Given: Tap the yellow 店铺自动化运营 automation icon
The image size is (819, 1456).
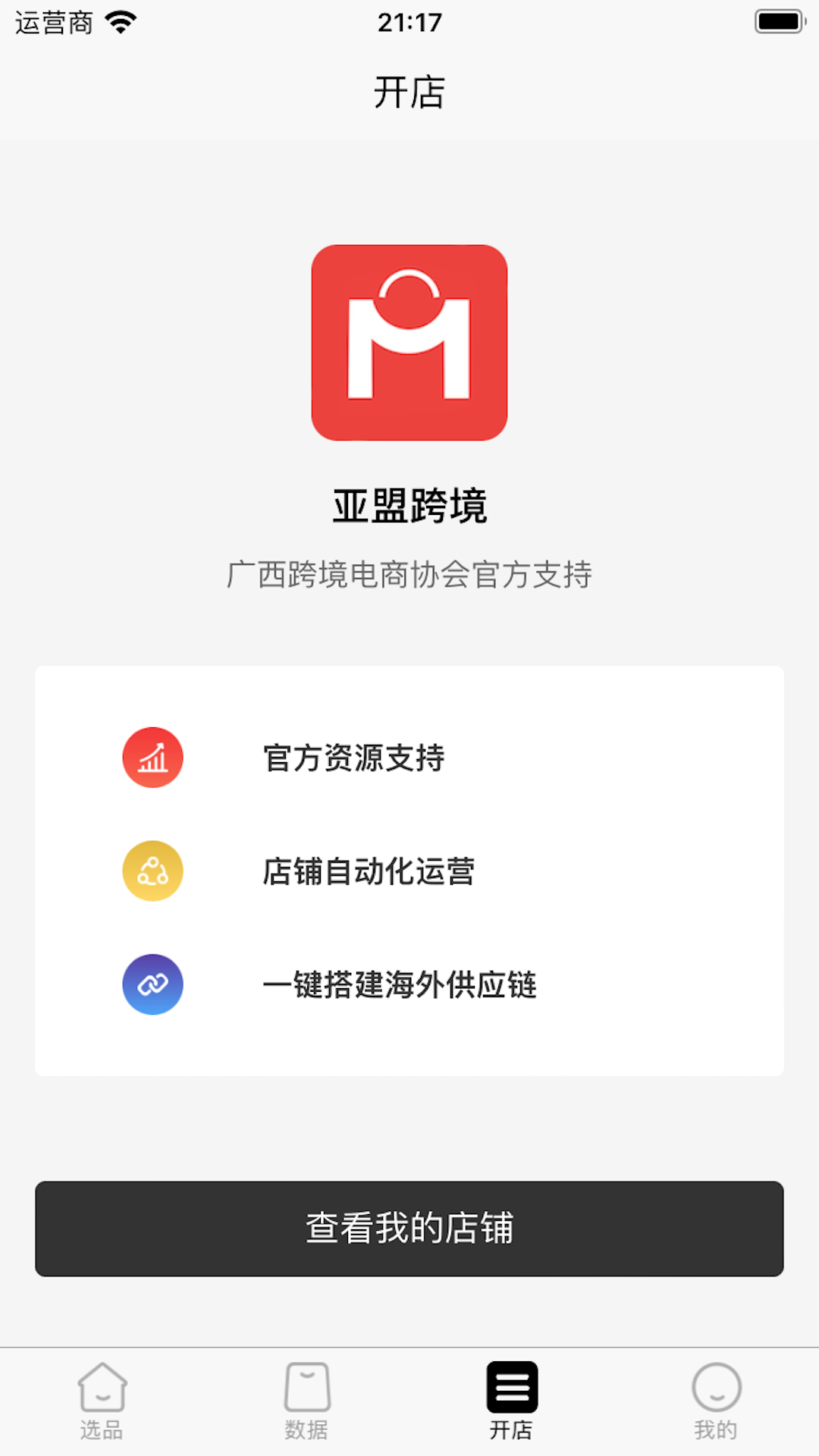Looking at the screenshot, I should click(152, 871).
